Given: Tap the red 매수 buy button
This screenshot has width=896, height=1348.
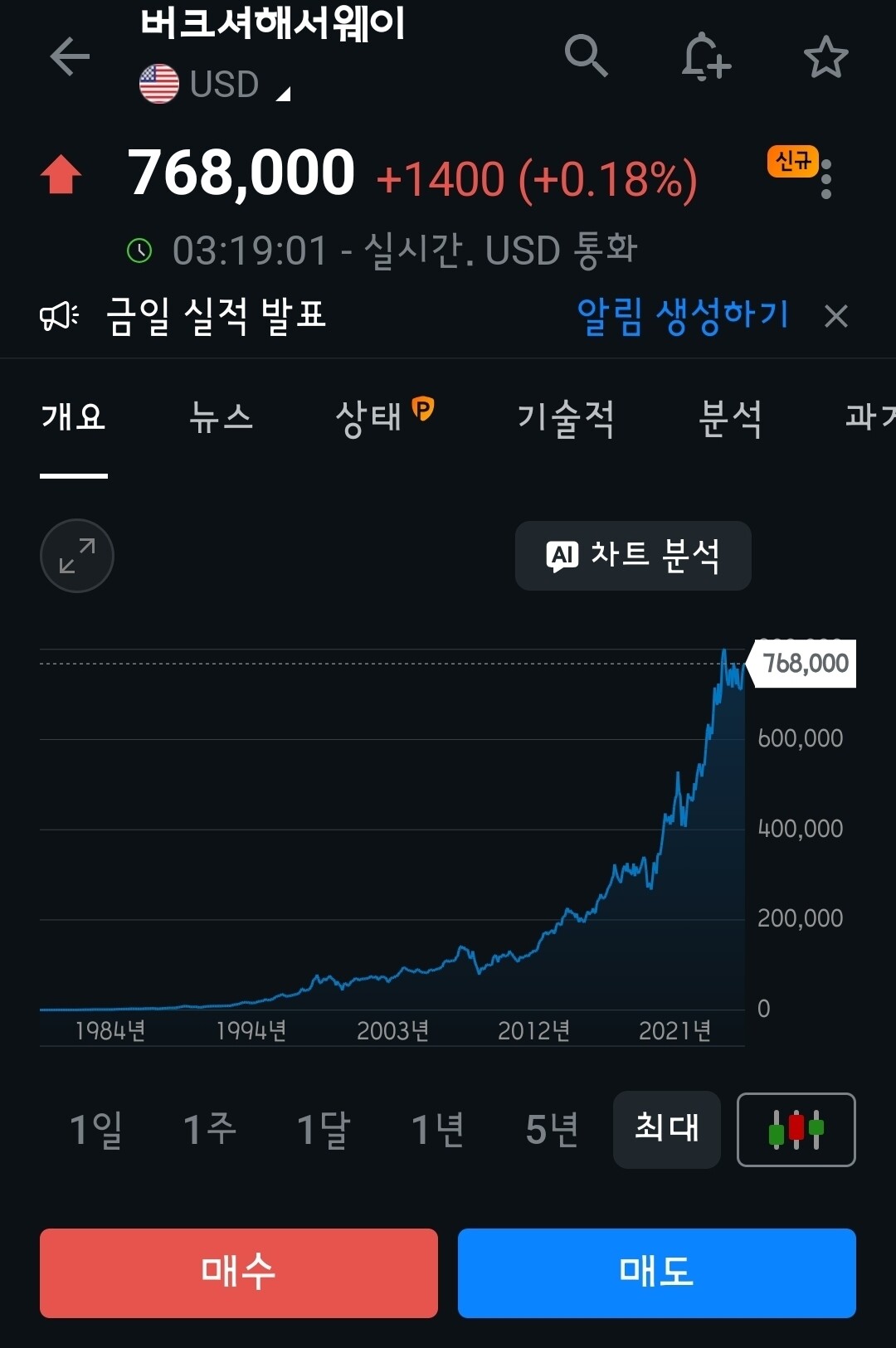Looking at the screenshot, I should click(239, 1273).
